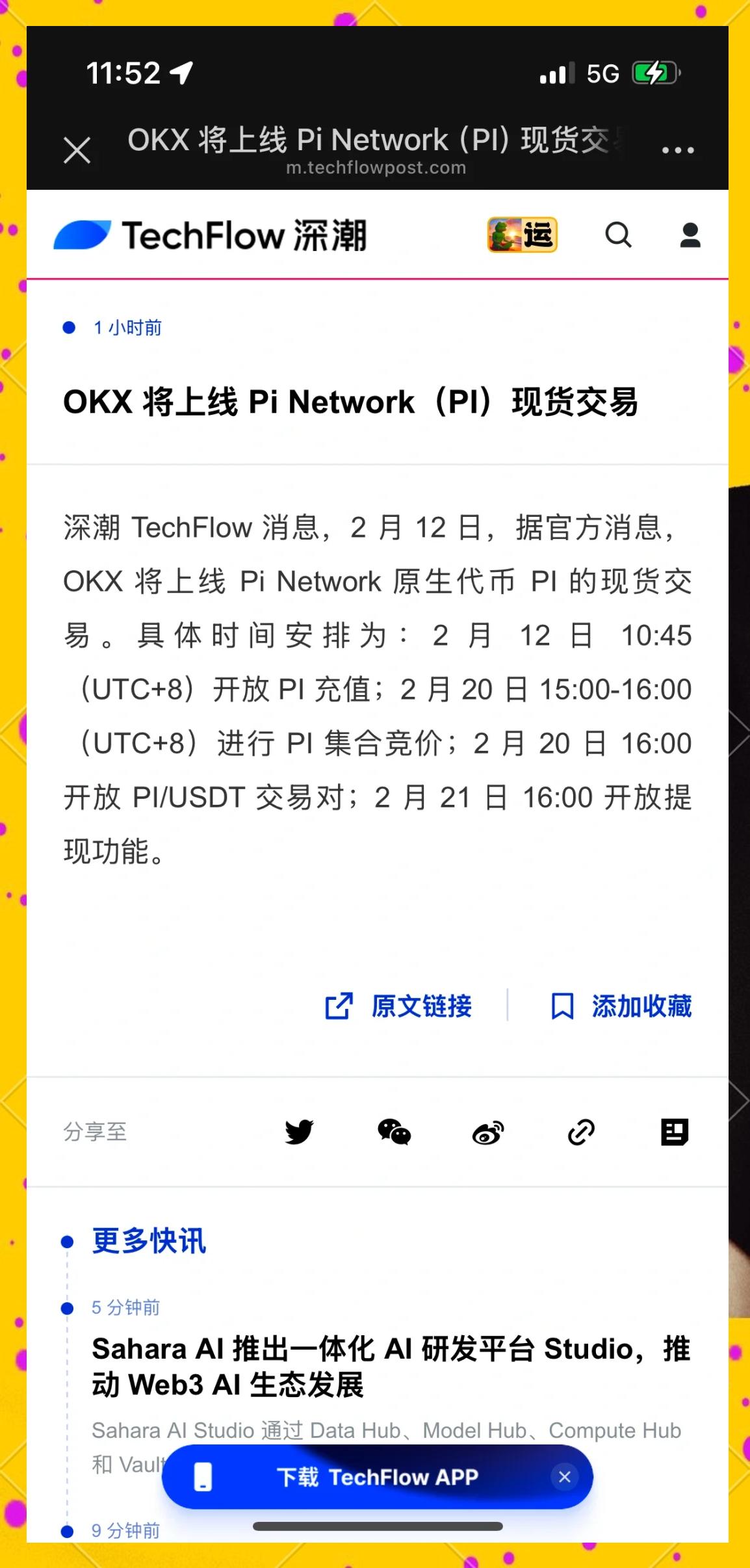Open the browser more options menu
750x1568 pixels.
[x=678, y=148]
